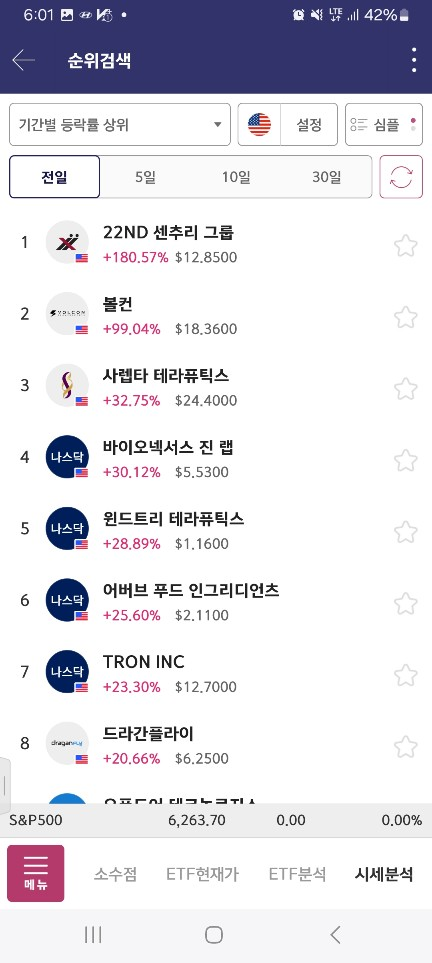Refresh the ranking list
432x963 pixels.
pyautogui.click(x=401, y=177)
